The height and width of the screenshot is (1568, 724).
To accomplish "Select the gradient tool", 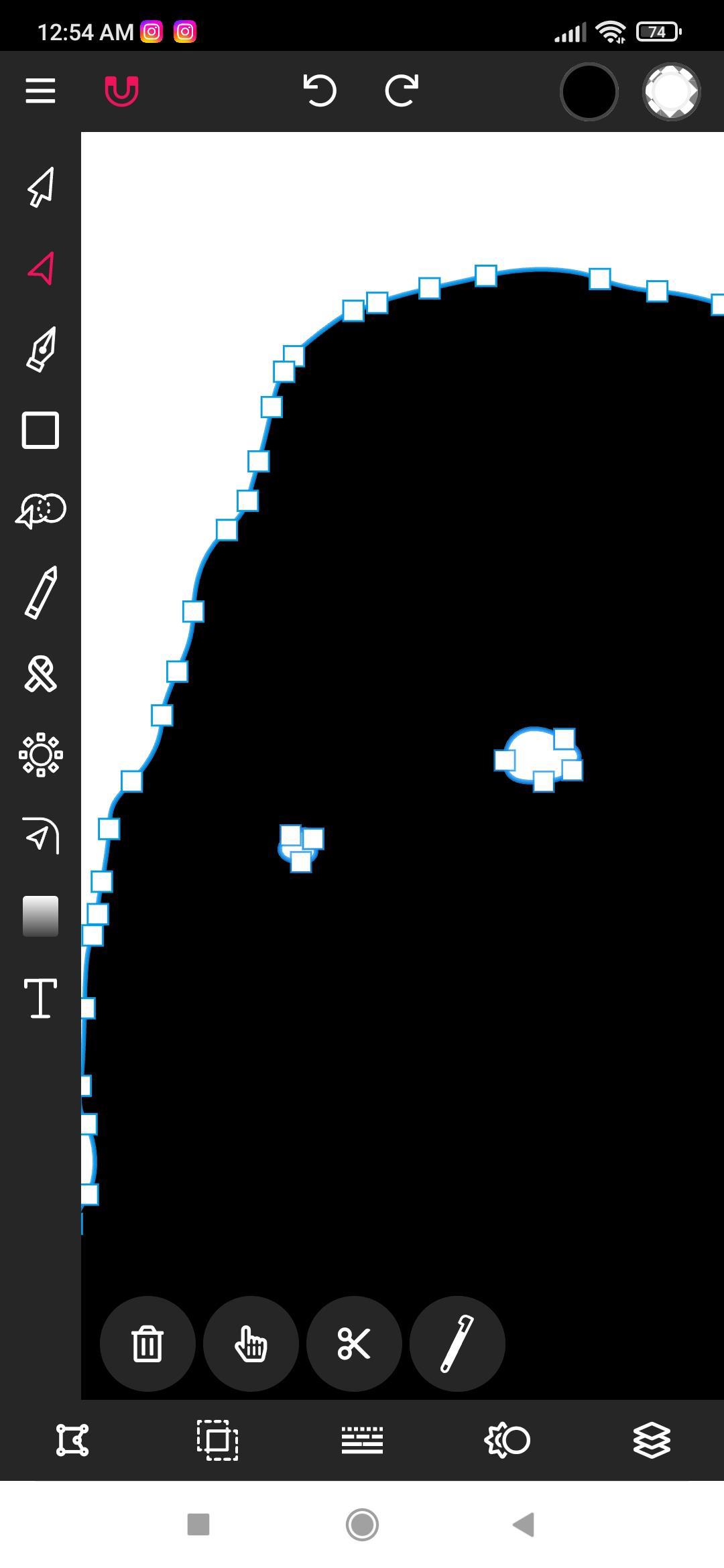I will [x=40, y=916].
